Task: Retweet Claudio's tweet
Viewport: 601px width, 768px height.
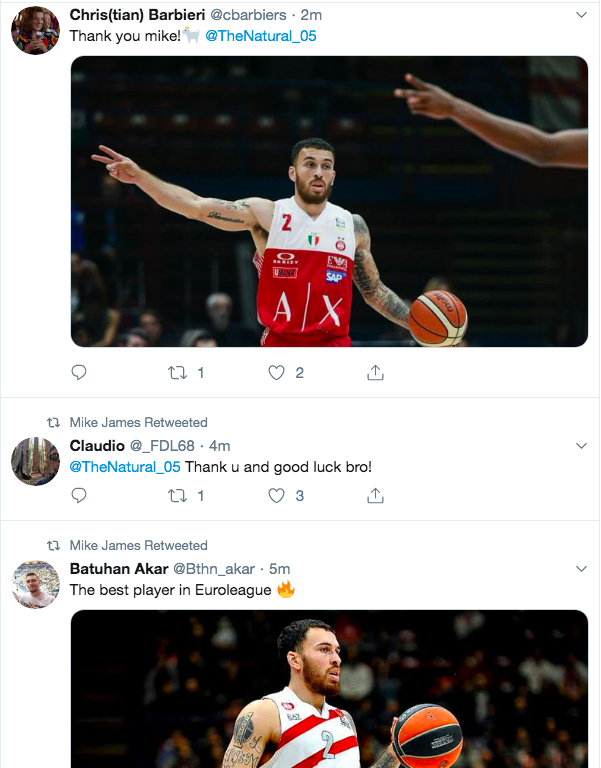Action: [x=177, y=495]
